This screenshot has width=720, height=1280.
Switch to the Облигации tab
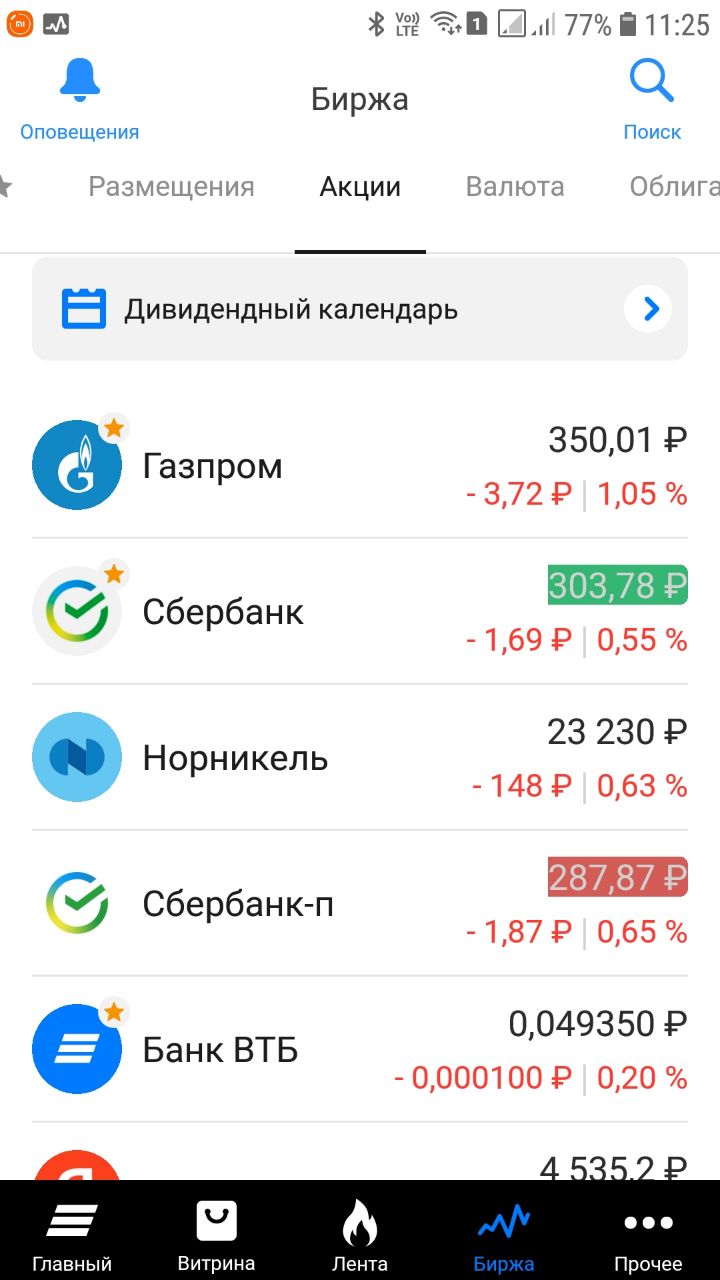[x=675, y=187]
